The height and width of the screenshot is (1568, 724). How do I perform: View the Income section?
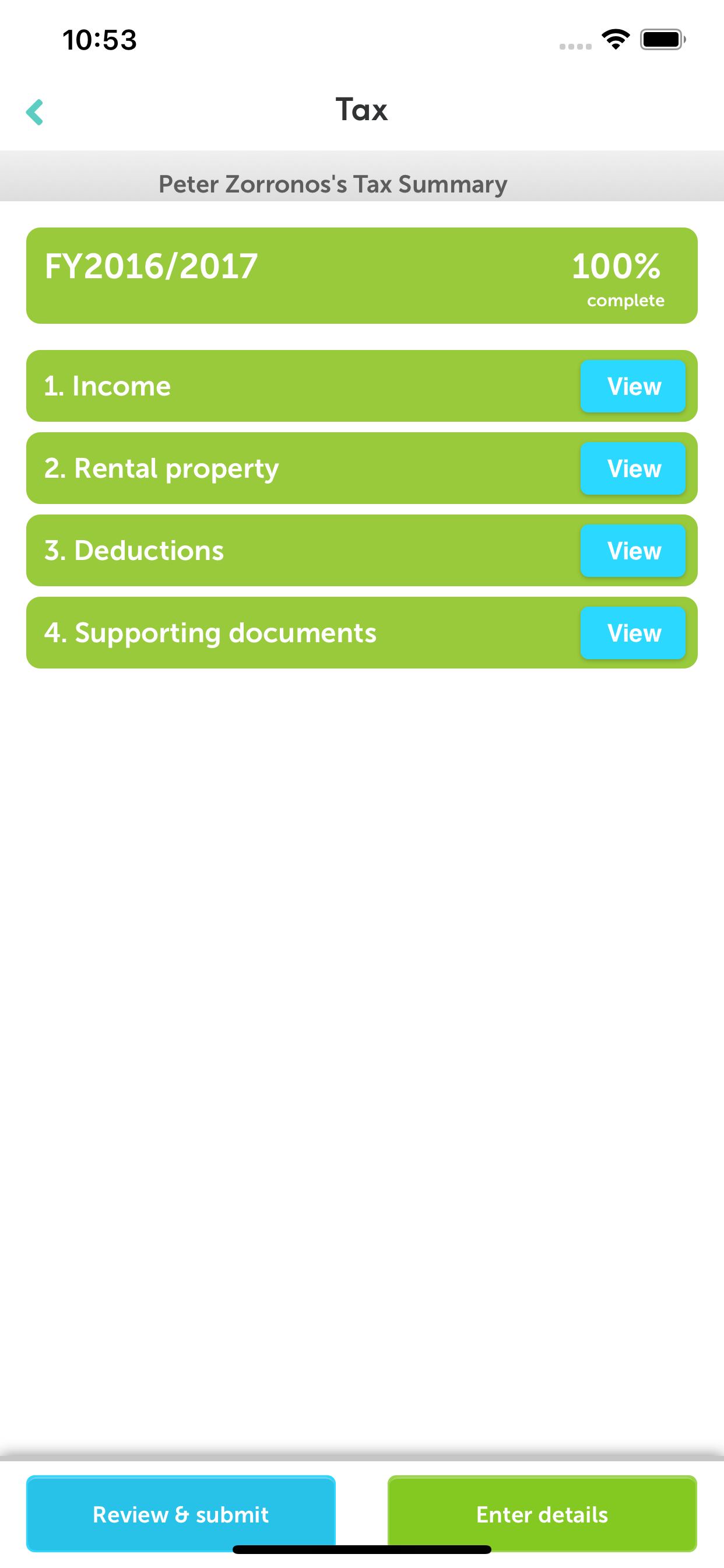pos(632,386)
